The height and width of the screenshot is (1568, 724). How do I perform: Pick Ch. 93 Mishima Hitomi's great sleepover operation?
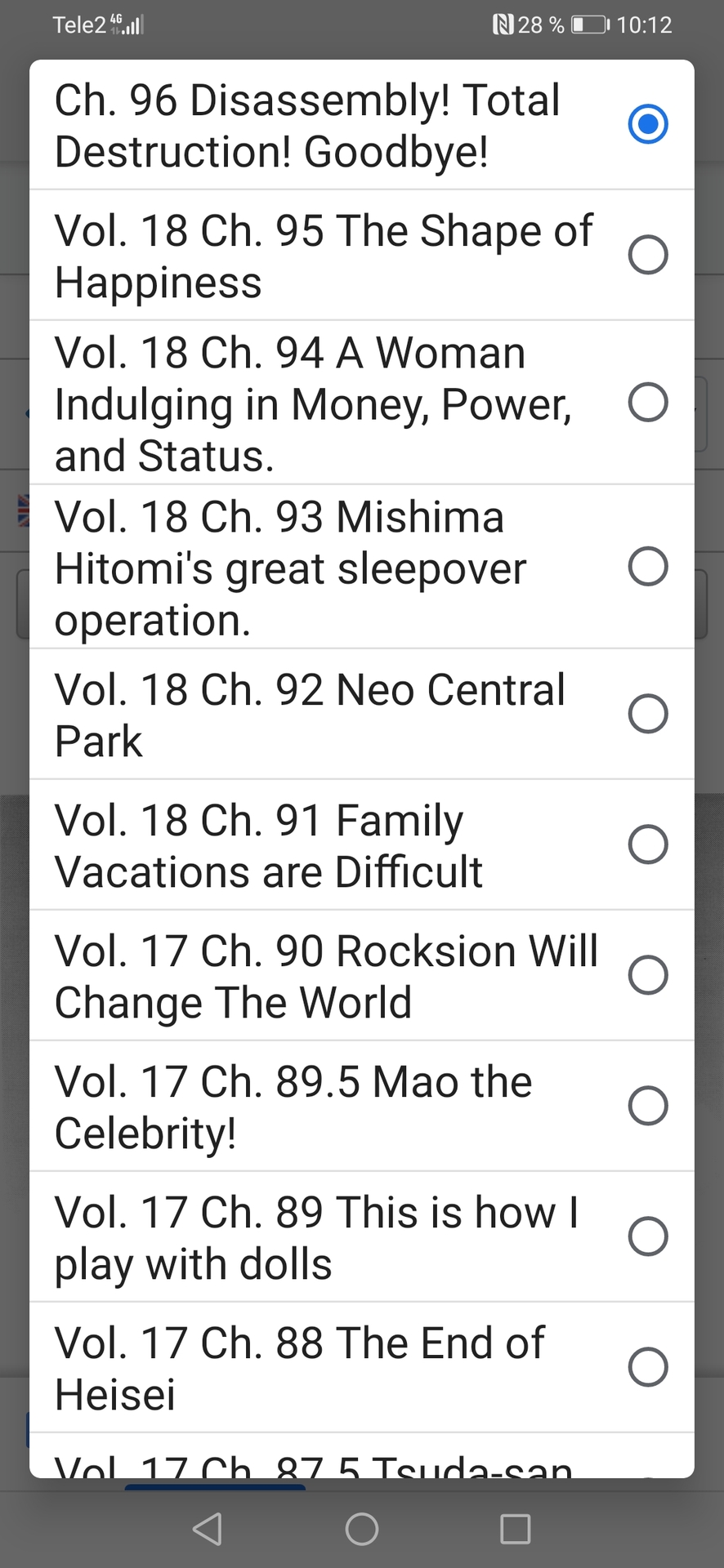(361, 567)
